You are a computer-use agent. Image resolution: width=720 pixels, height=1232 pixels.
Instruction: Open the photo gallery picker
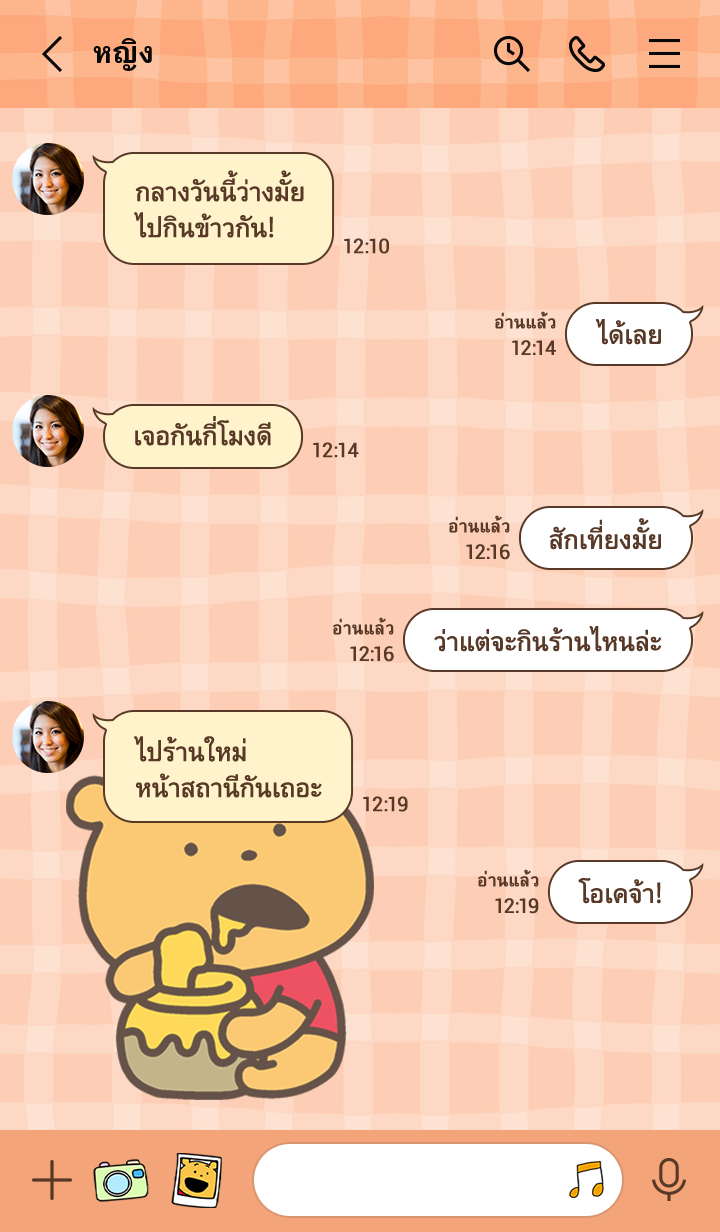pos(197,1181)
